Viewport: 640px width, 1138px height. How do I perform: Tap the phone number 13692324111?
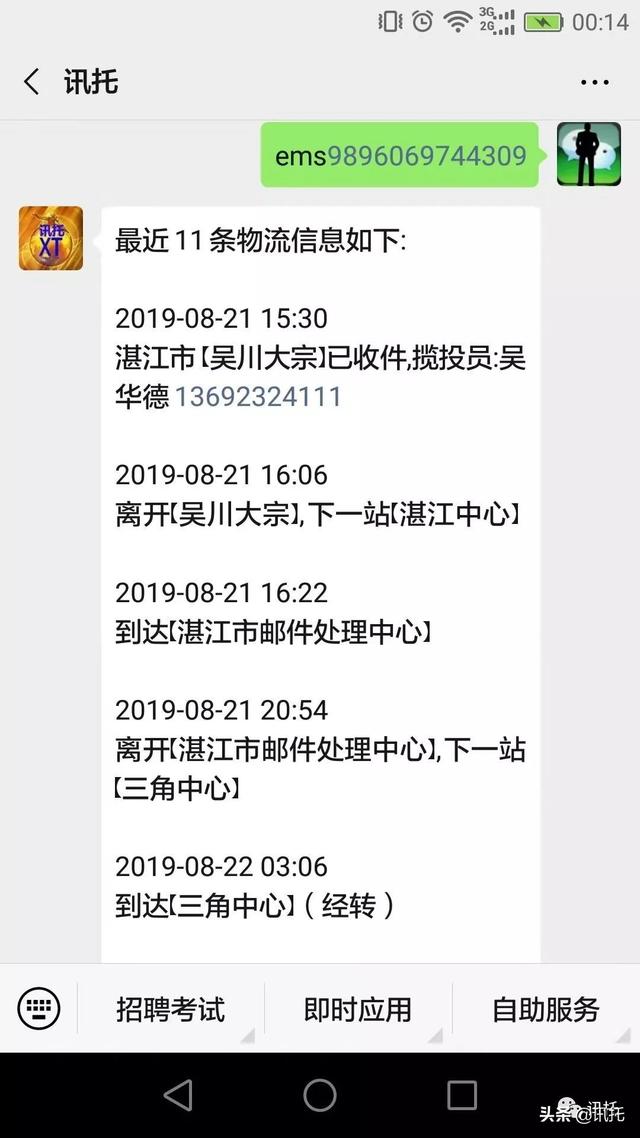pyautogui.click(x=258, y=397)
